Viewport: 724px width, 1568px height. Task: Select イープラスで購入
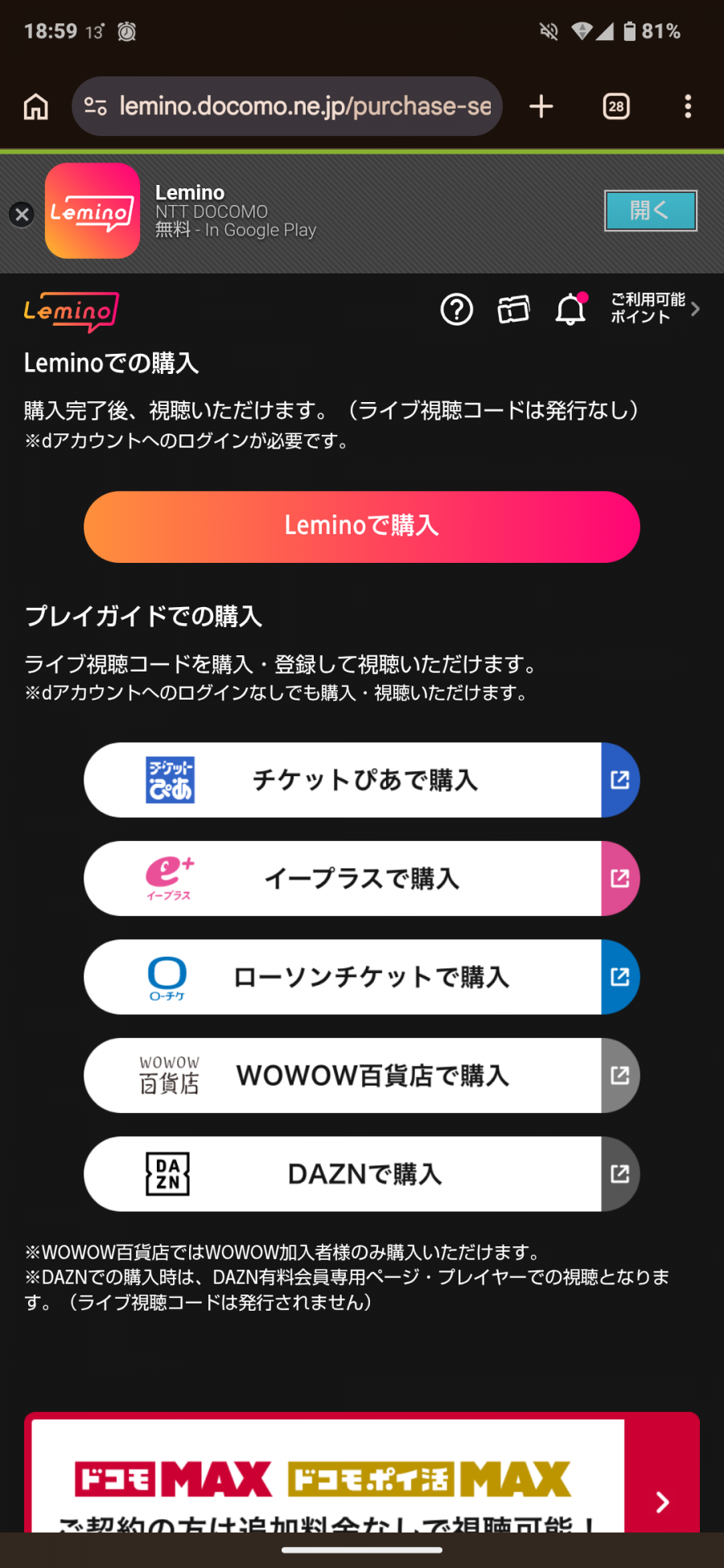(x=362, y=878)
